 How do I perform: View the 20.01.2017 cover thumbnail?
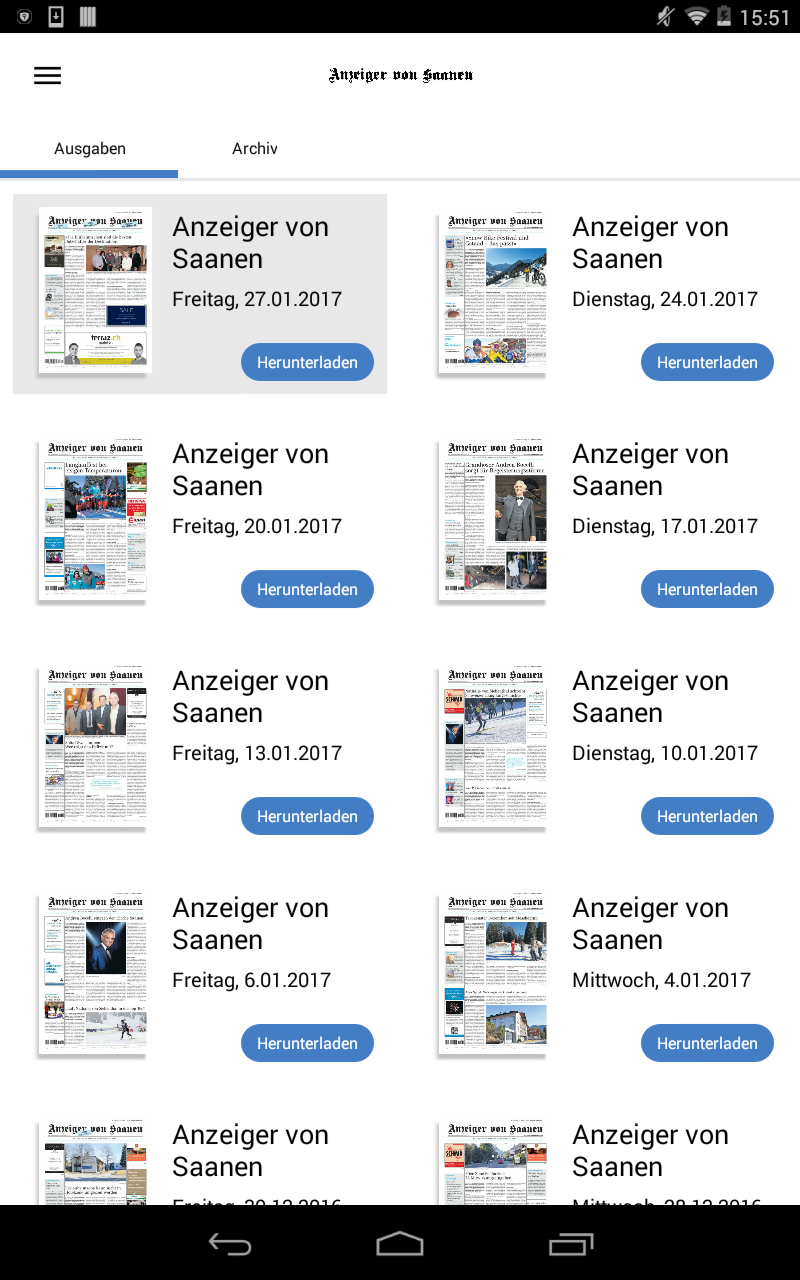(x=95, y=518)
